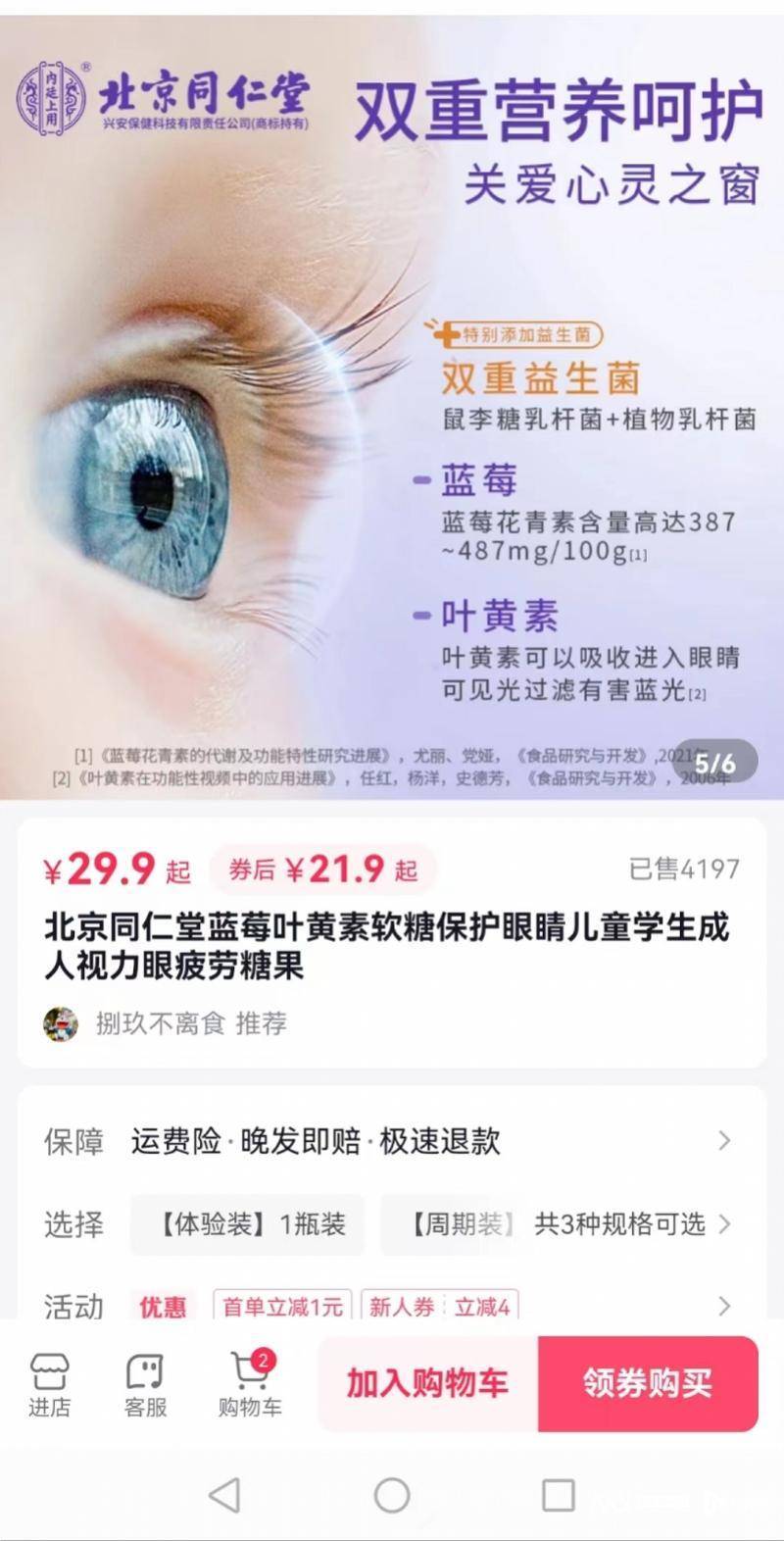Claim the 新人券 立减4 coupon
Image resolution: width=784 pixels, height=1541 pixels.
[439, 1307]
